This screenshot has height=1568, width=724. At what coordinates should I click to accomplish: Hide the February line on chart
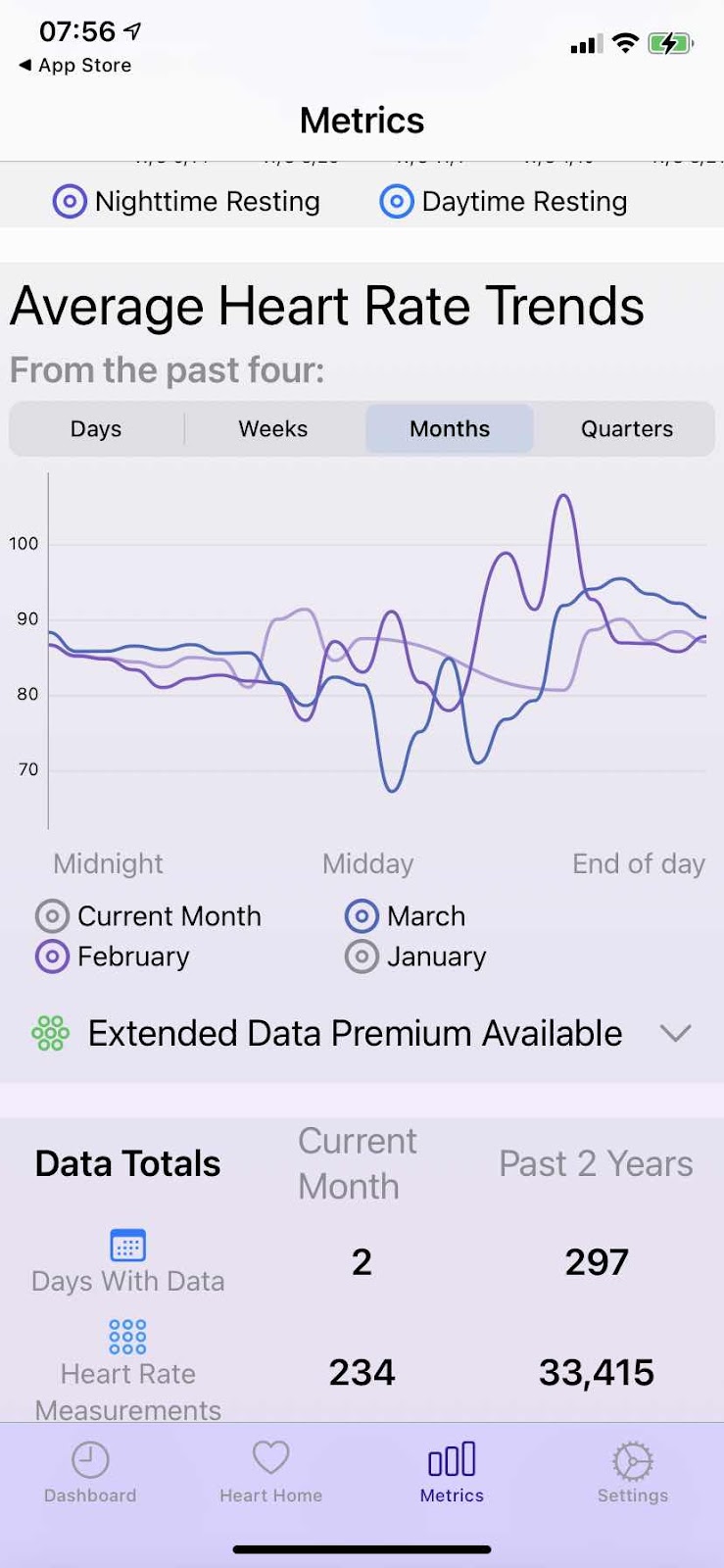point(113,956)
